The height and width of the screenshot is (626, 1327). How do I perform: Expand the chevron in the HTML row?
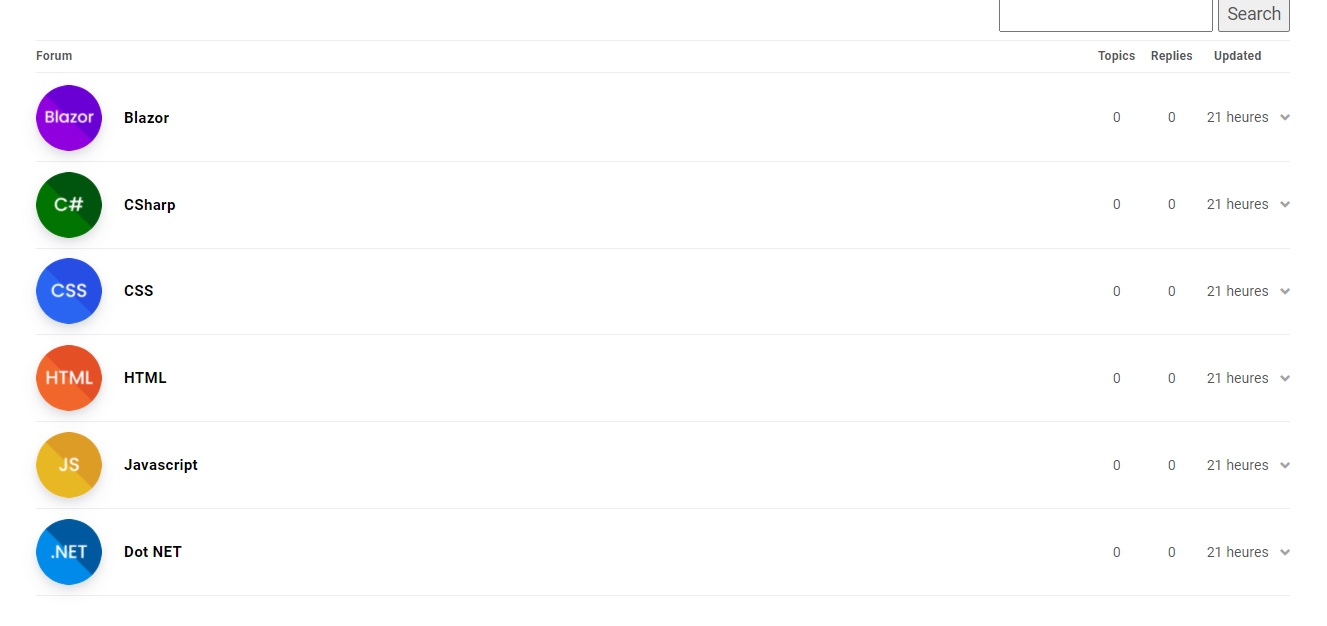pos(1285,379)
